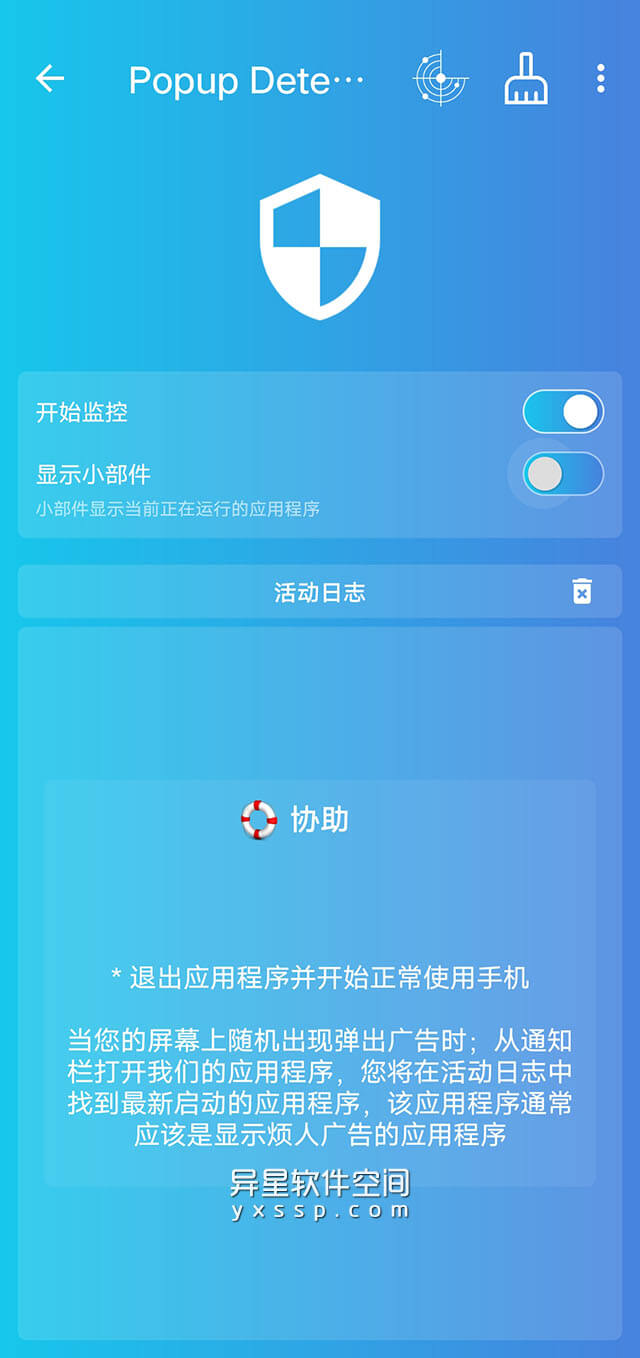Open the three-dot overflow menu

point(600,79)
